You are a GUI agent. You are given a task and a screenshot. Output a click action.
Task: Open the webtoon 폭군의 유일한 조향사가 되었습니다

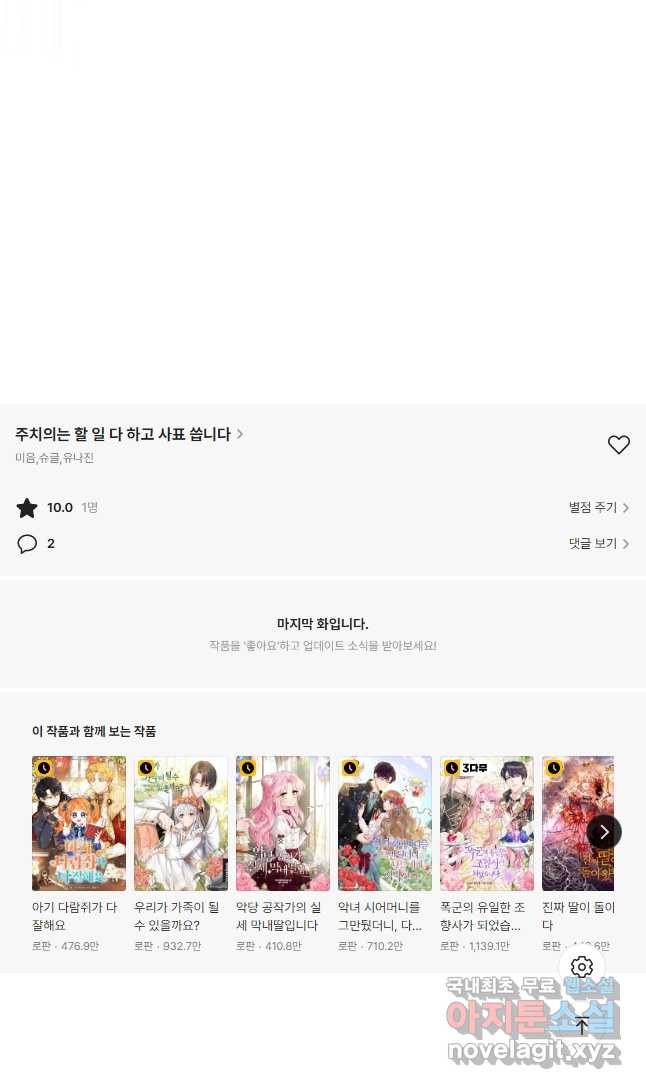coord(487,823)
